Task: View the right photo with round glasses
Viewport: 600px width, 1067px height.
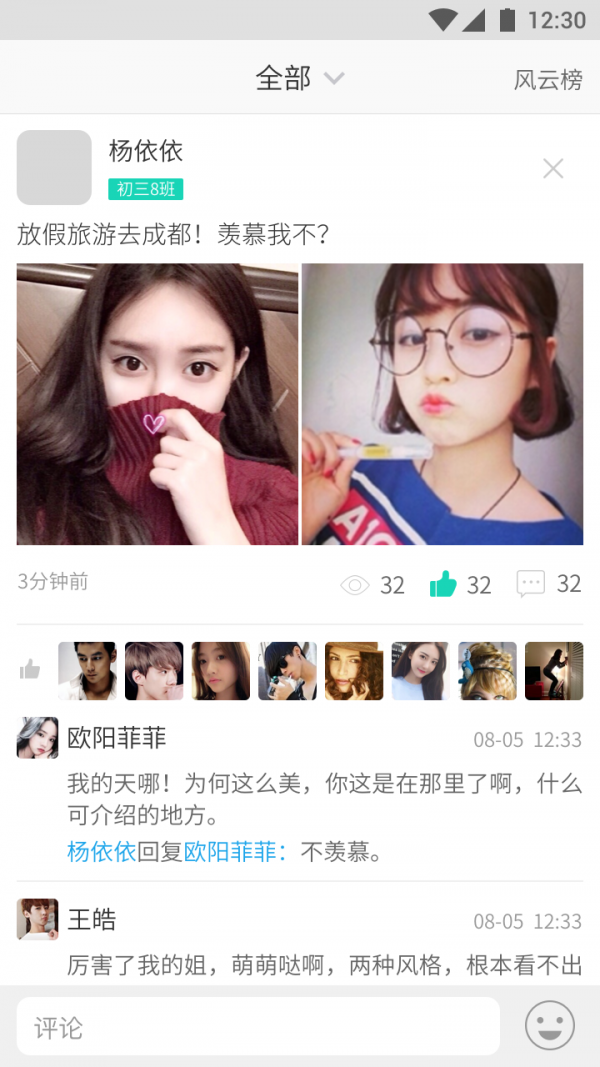Action: click(x=442, y=404)
